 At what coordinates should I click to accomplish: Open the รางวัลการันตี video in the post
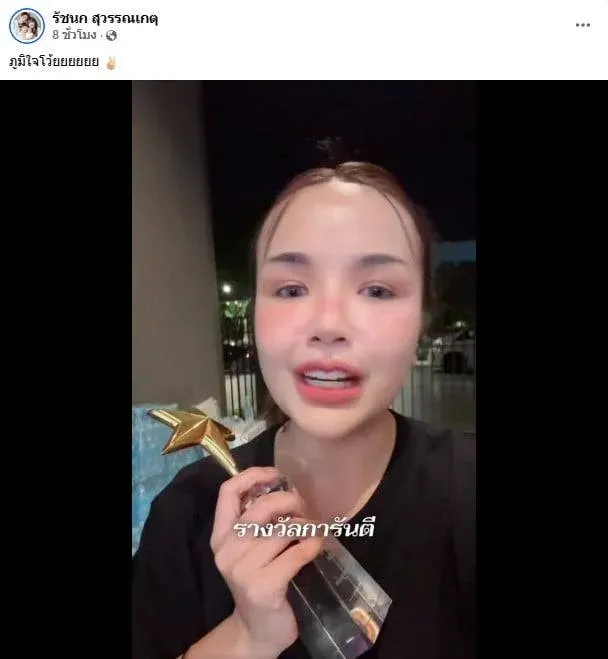pos(304,370)
